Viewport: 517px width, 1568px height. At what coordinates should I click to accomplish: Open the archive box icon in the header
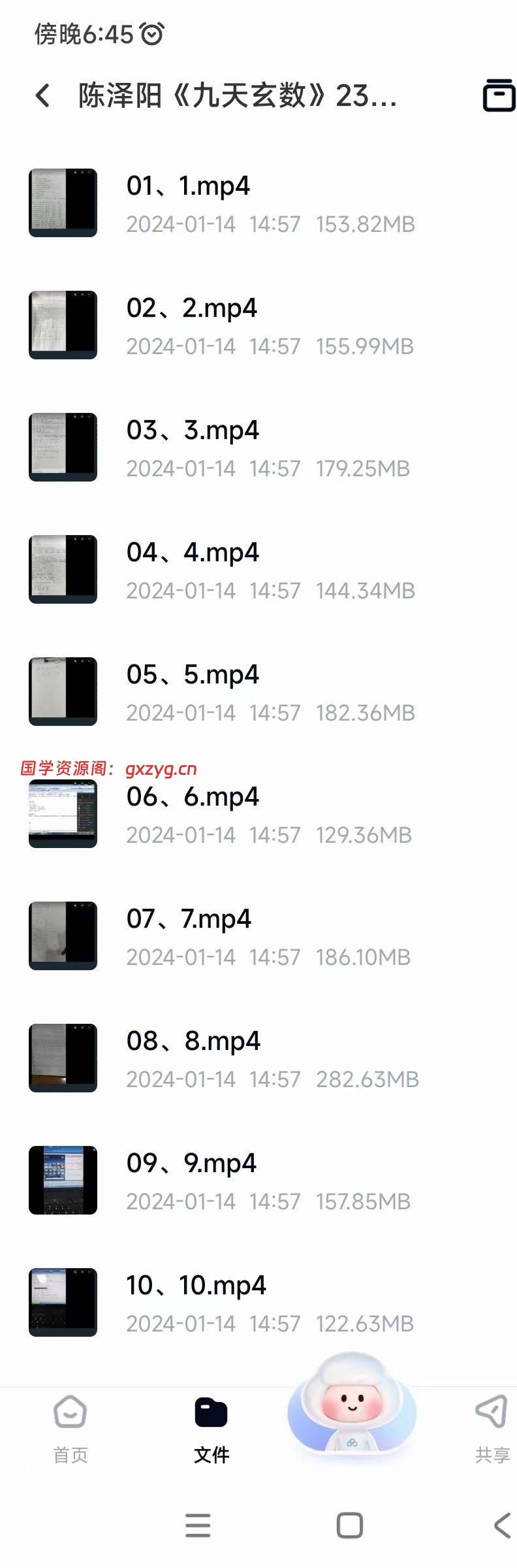pos(499,95)
